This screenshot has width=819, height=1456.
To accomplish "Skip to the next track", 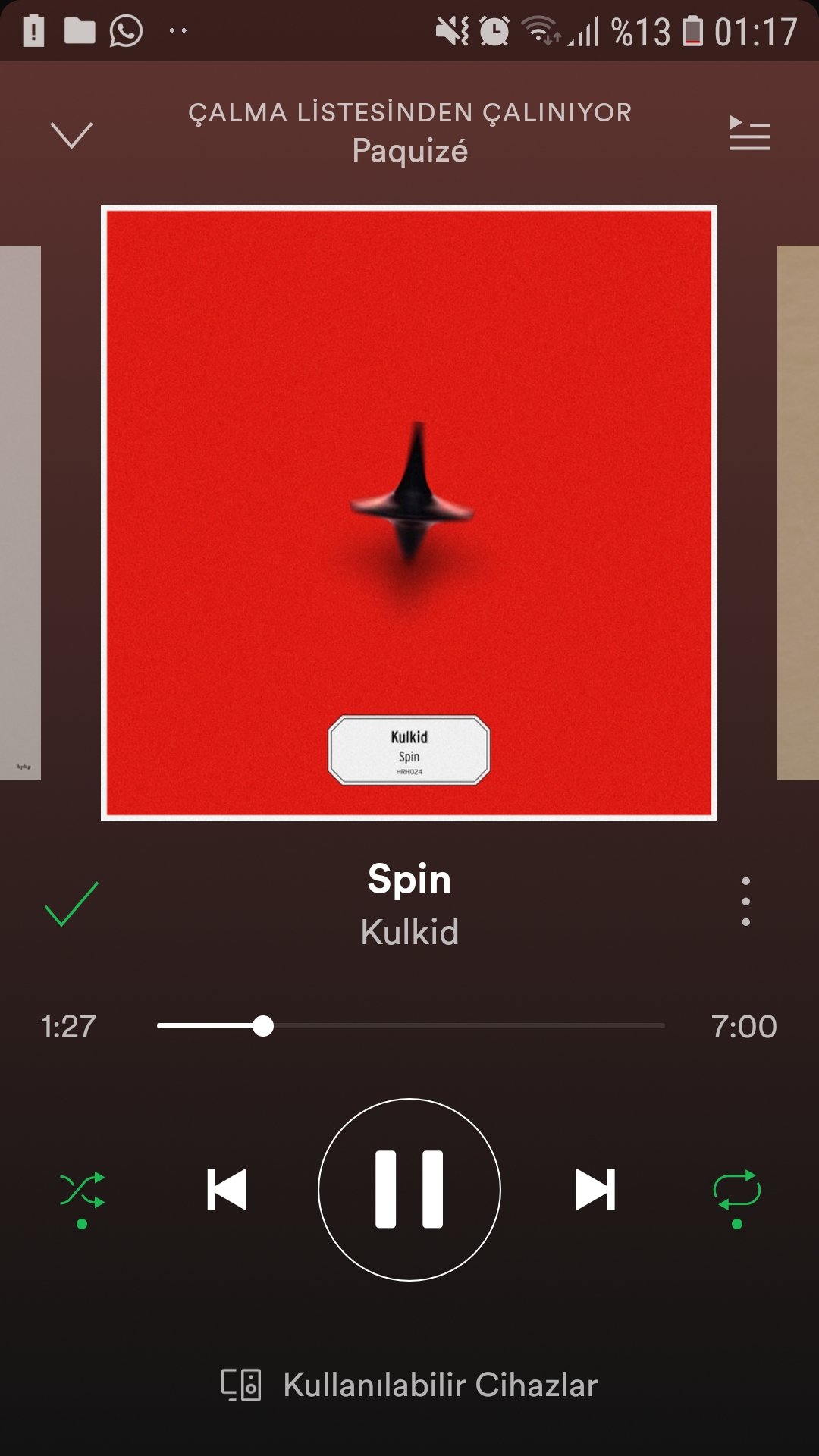I will 595,1190.
